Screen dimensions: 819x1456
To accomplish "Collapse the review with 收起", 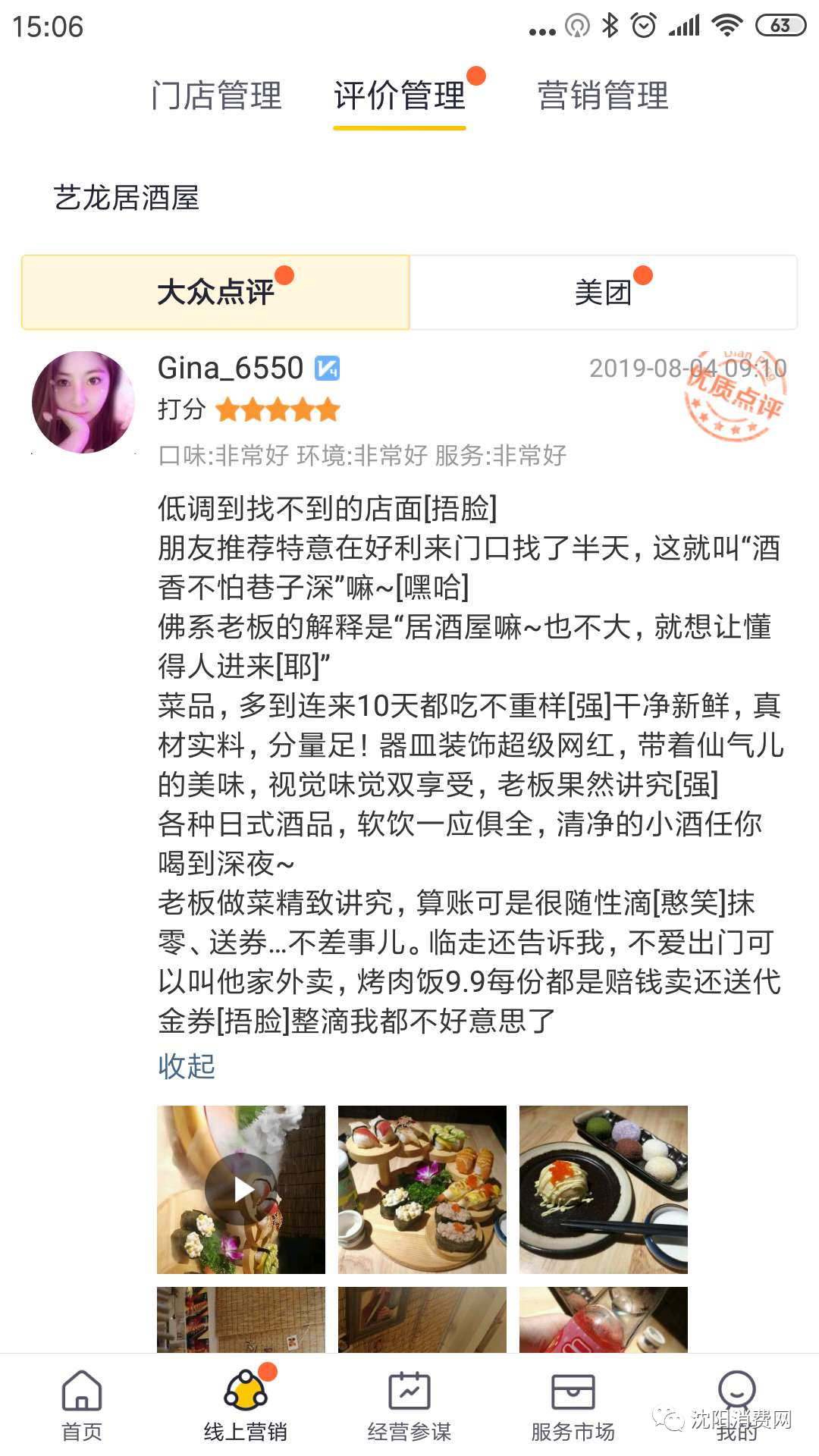I will tap(187, 1066).
